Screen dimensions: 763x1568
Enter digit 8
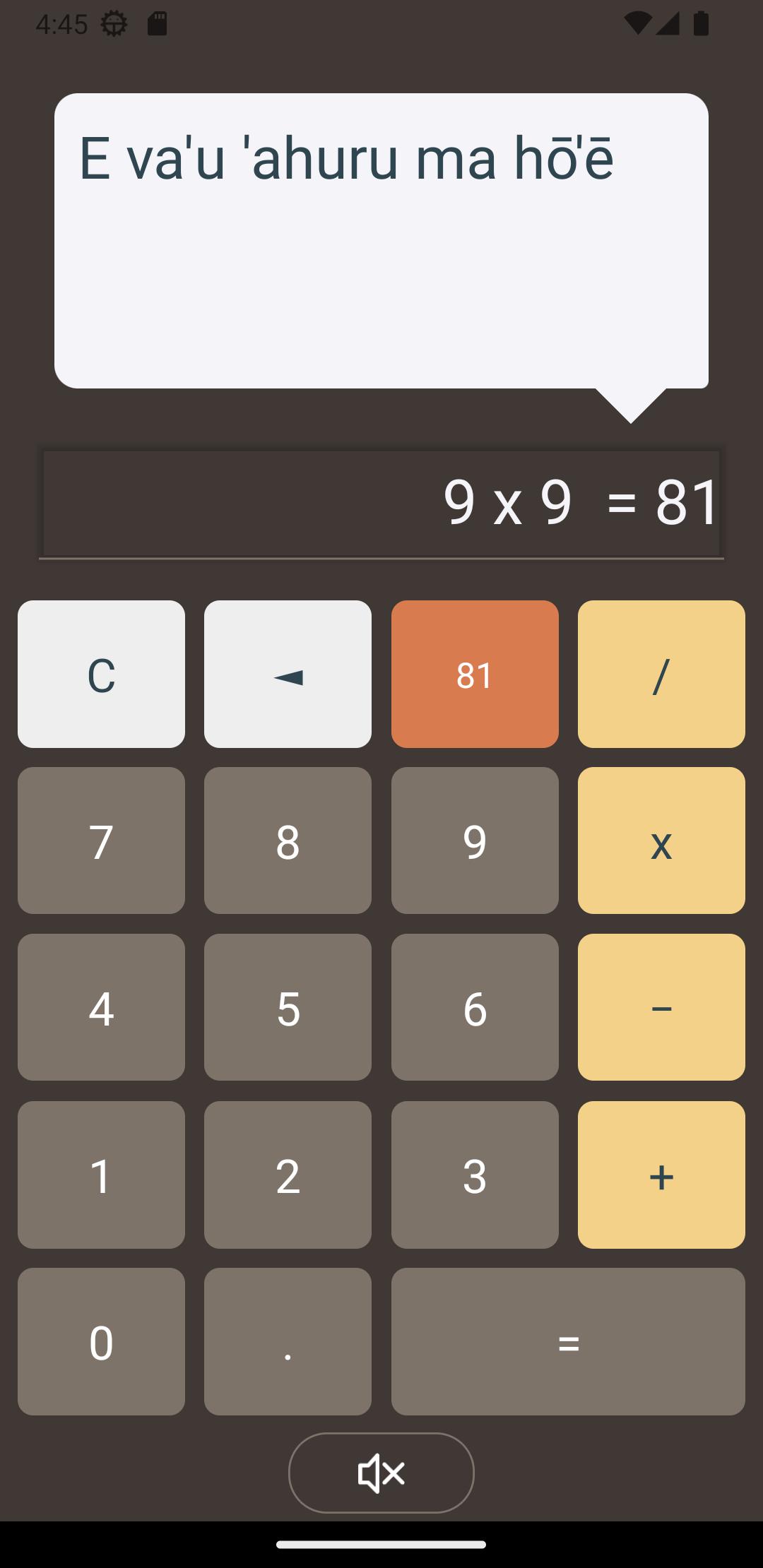288,841
